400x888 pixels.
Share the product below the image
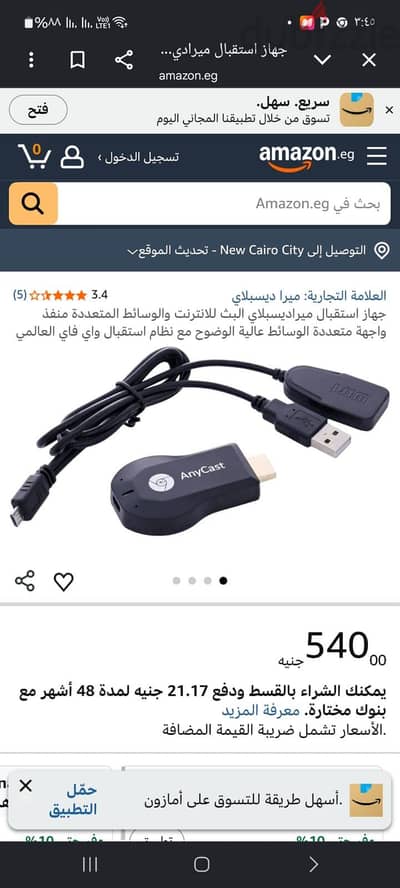[25, 582]
